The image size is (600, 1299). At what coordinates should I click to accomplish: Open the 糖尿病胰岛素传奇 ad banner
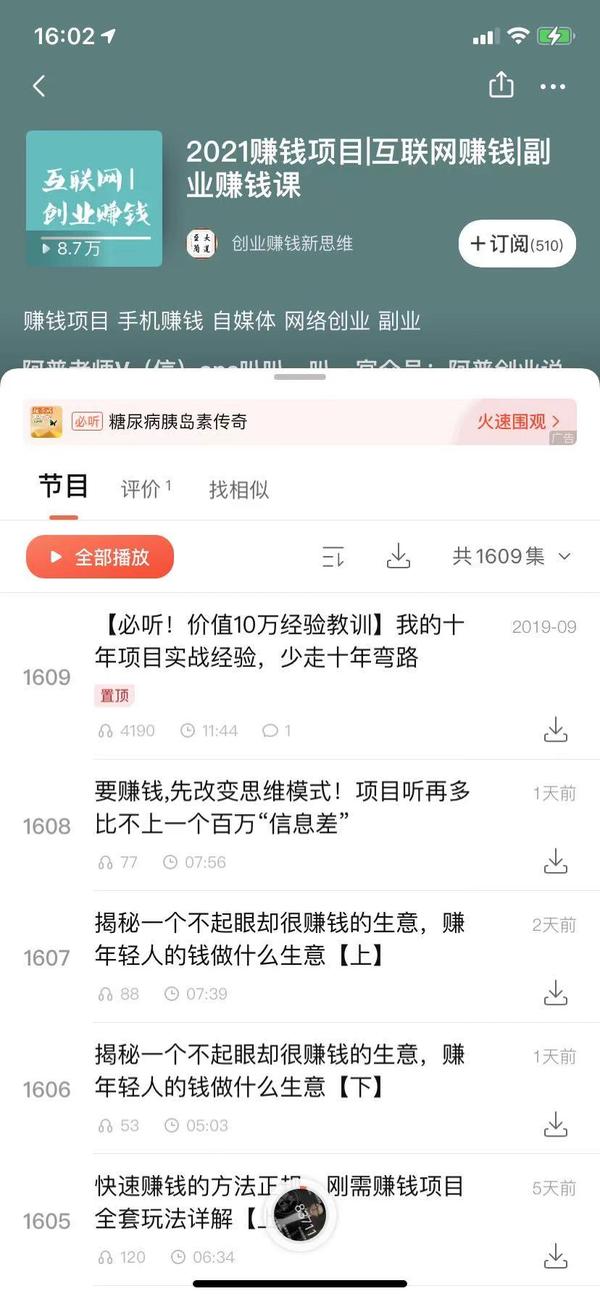pos(299,422)
